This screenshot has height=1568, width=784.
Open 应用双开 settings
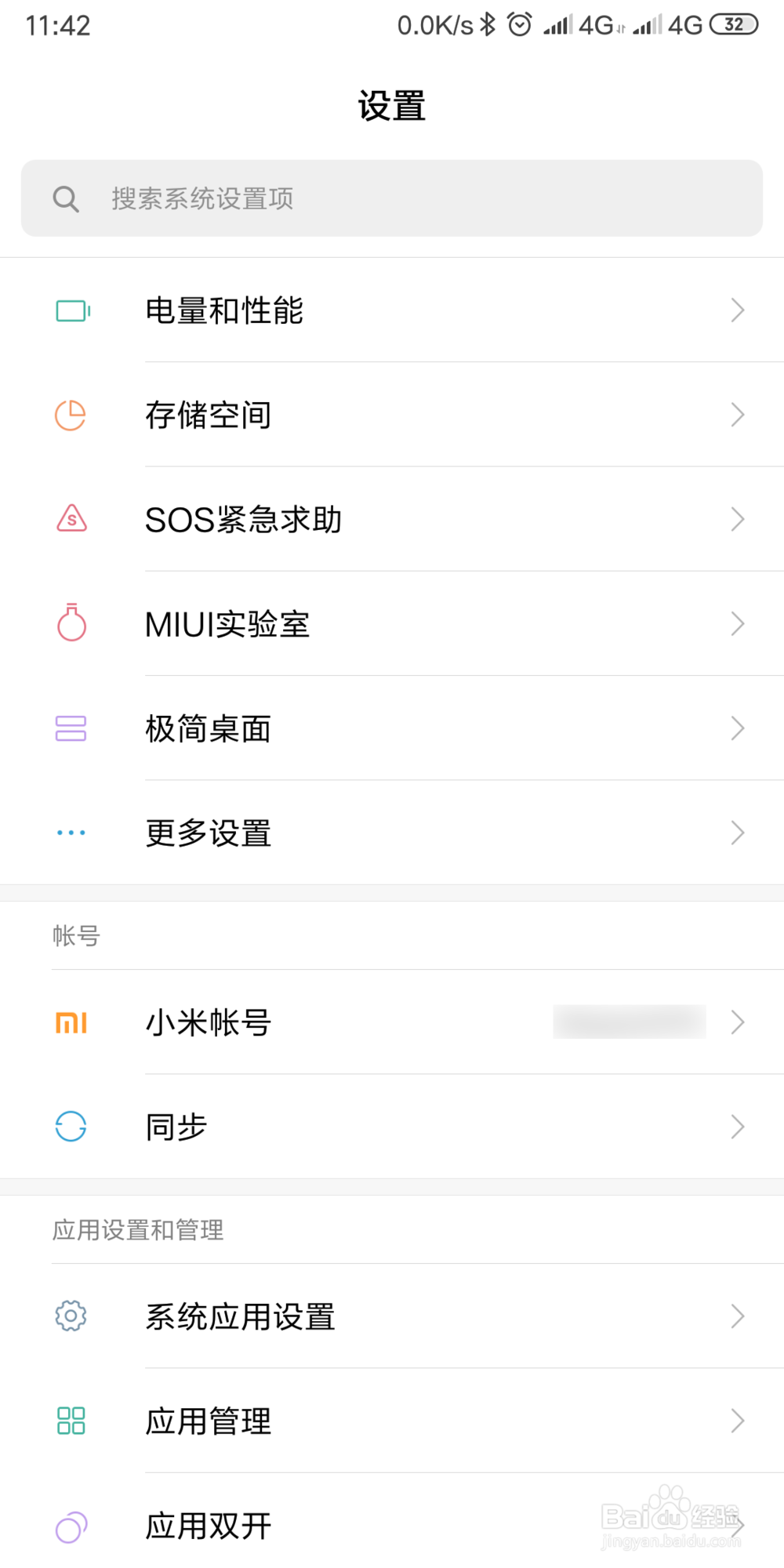click(x=392, y=1525)
